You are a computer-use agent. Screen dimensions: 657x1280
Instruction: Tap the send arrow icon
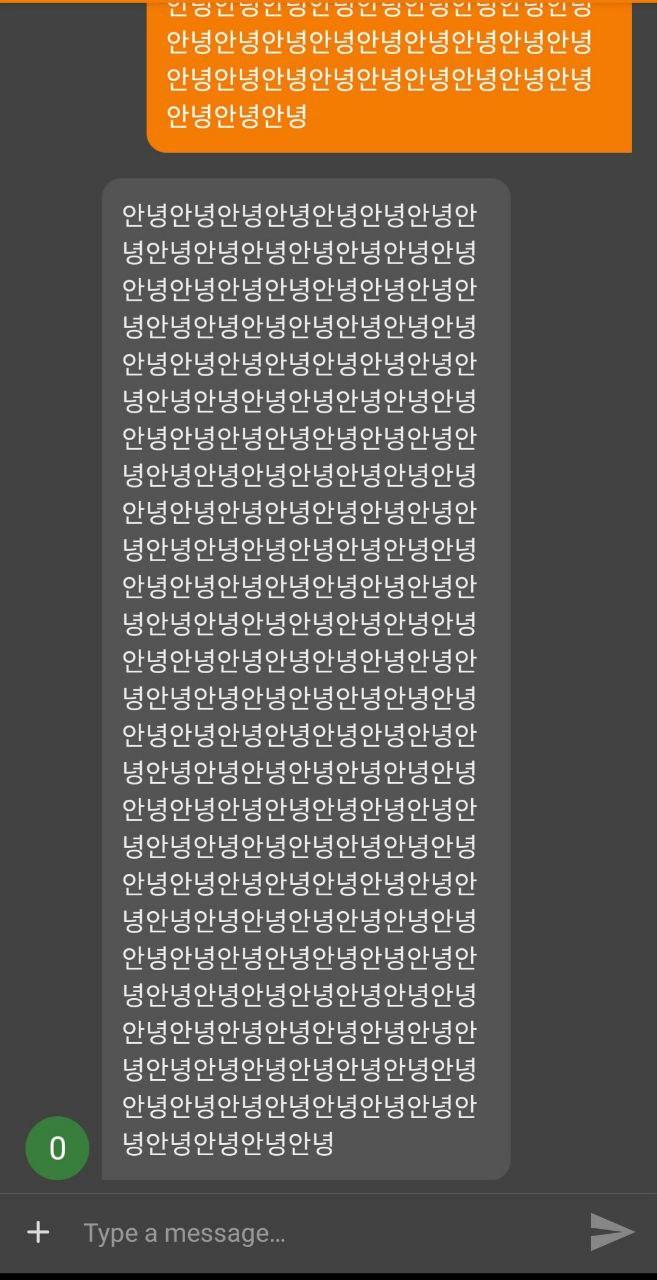pyautogui.click(x=612, y=1232)
